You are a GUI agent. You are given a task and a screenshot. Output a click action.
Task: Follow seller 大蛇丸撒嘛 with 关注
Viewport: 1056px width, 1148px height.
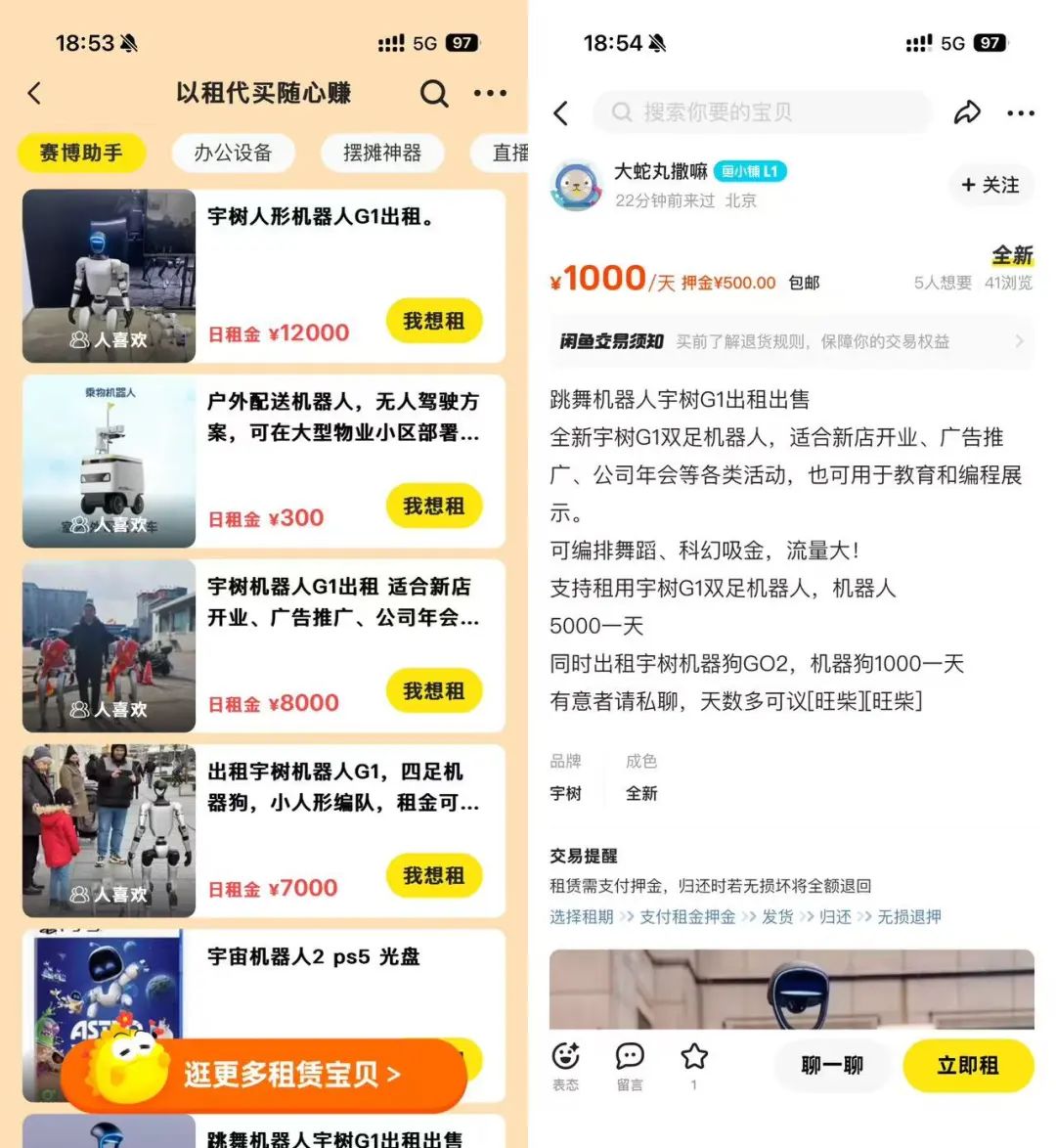click(x=990, y=185)
